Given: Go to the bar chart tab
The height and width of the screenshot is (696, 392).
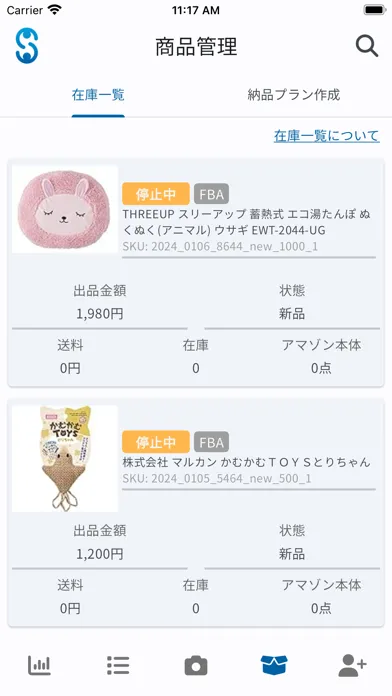Looking at the screenshot, I should (x=40, y=665).
